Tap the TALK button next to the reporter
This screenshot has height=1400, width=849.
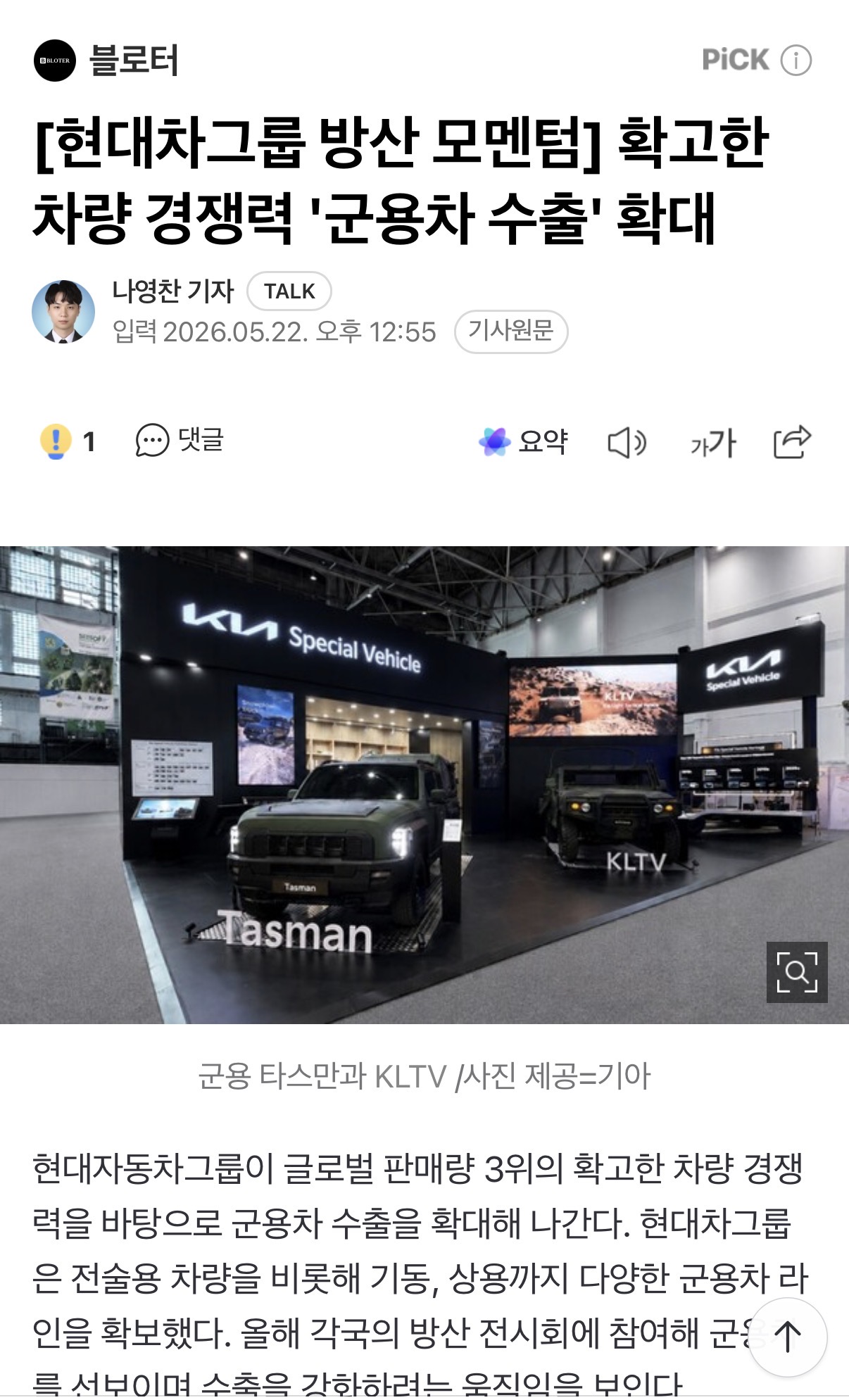289,291
